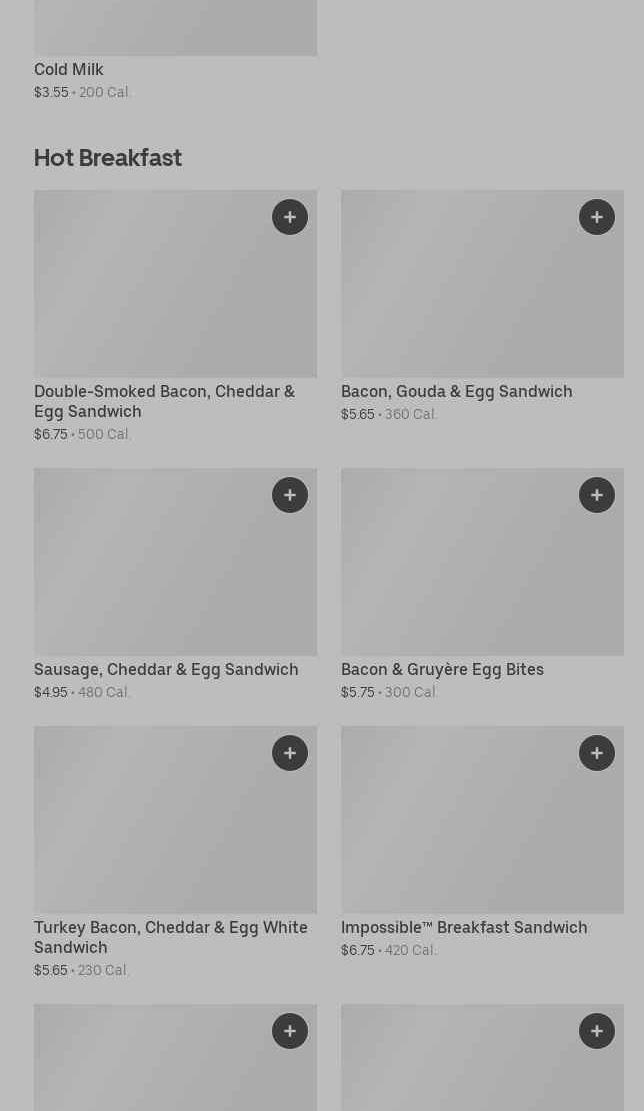This screenshot has height=1111, width=644.
Task: Add Turkey Bacon, Cheddar & Egg White Sandwich
Action: pos(290,753)
